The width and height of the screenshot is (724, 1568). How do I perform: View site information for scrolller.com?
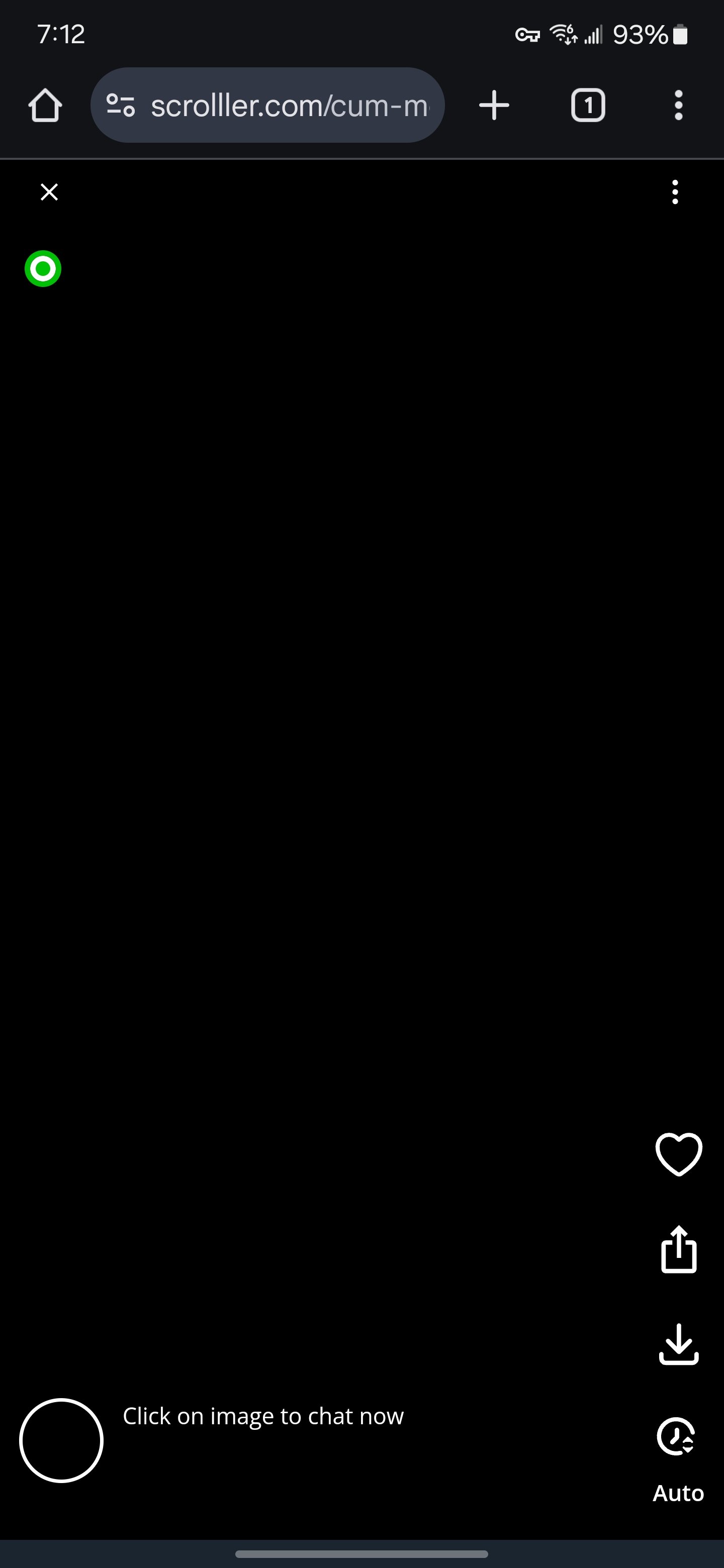121,106
